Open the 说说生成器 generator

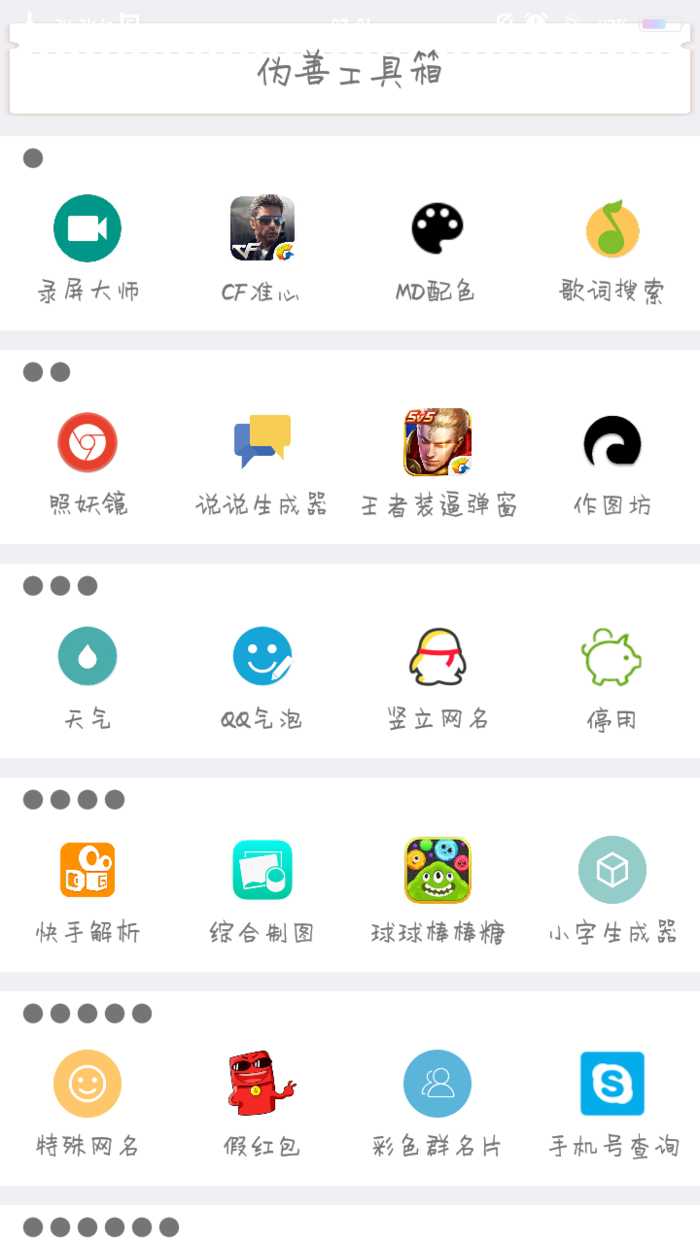coord(262,443)
